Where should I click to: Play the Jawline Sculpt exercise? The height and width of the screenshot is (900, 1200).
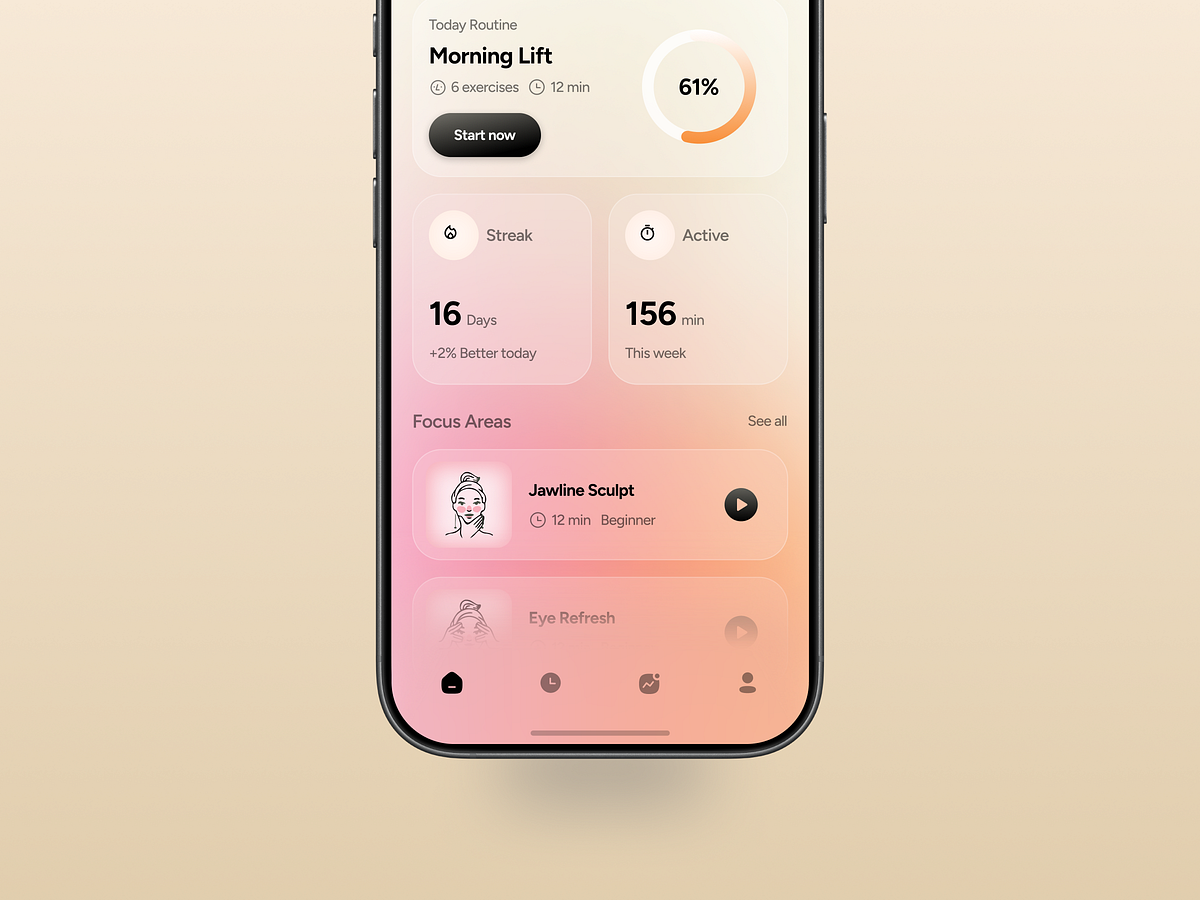(x=741, y=505)
